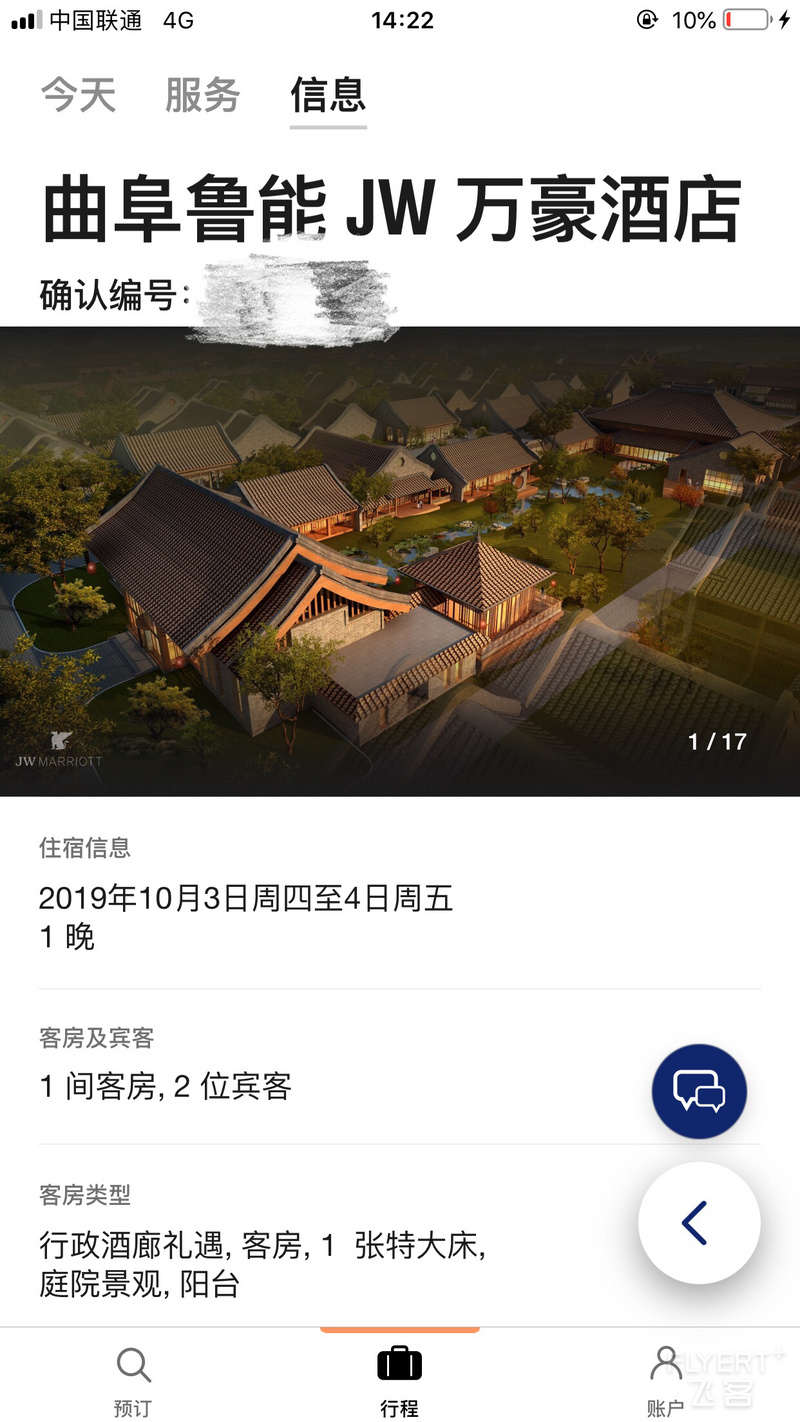800x1422 pixels.
Task: Open the 行程 trips tab
Action: [399, 1381]
